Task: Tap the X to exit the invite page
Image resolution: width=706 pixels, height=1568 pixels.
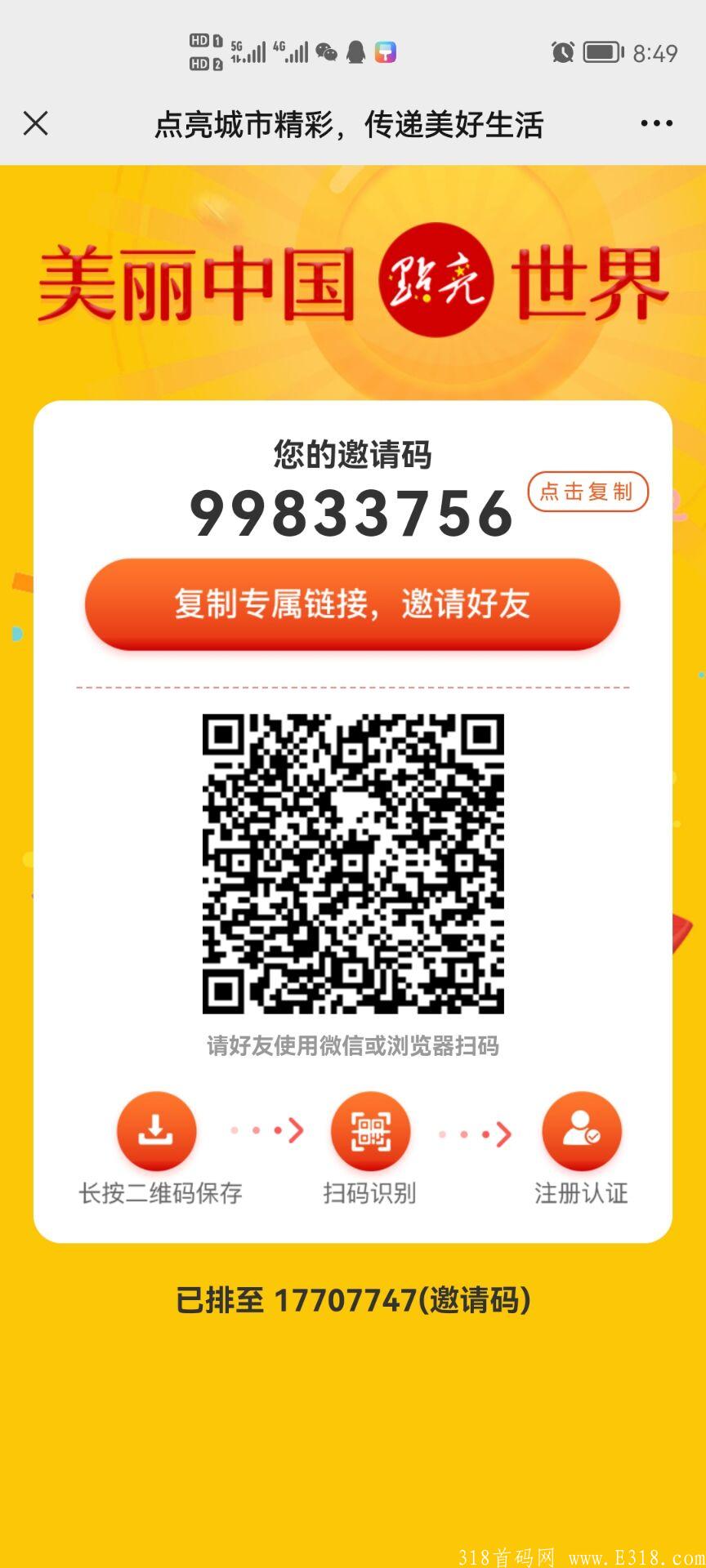Action: [x=36, y=122]
